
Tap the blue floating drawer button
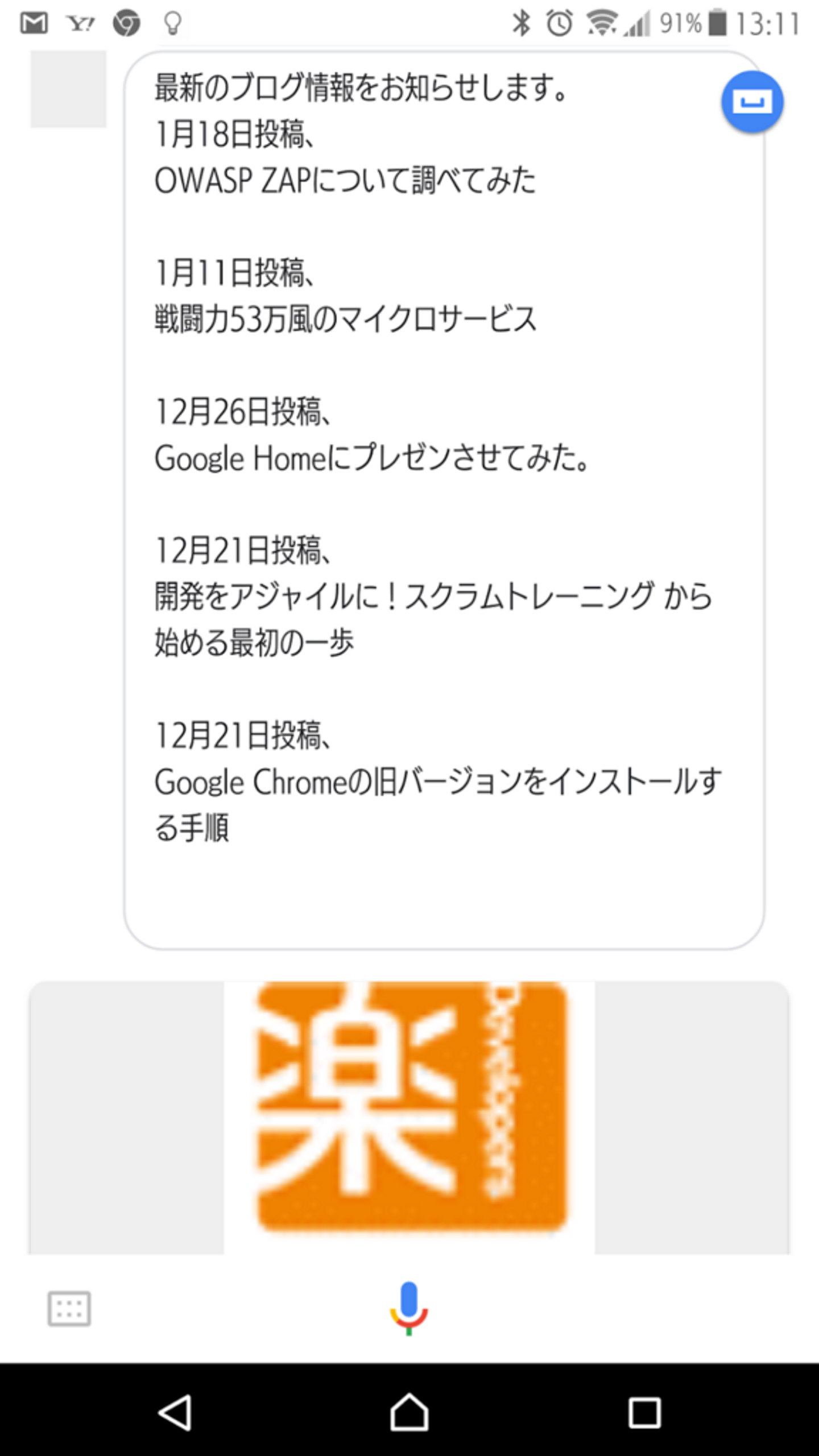point(752,102)
